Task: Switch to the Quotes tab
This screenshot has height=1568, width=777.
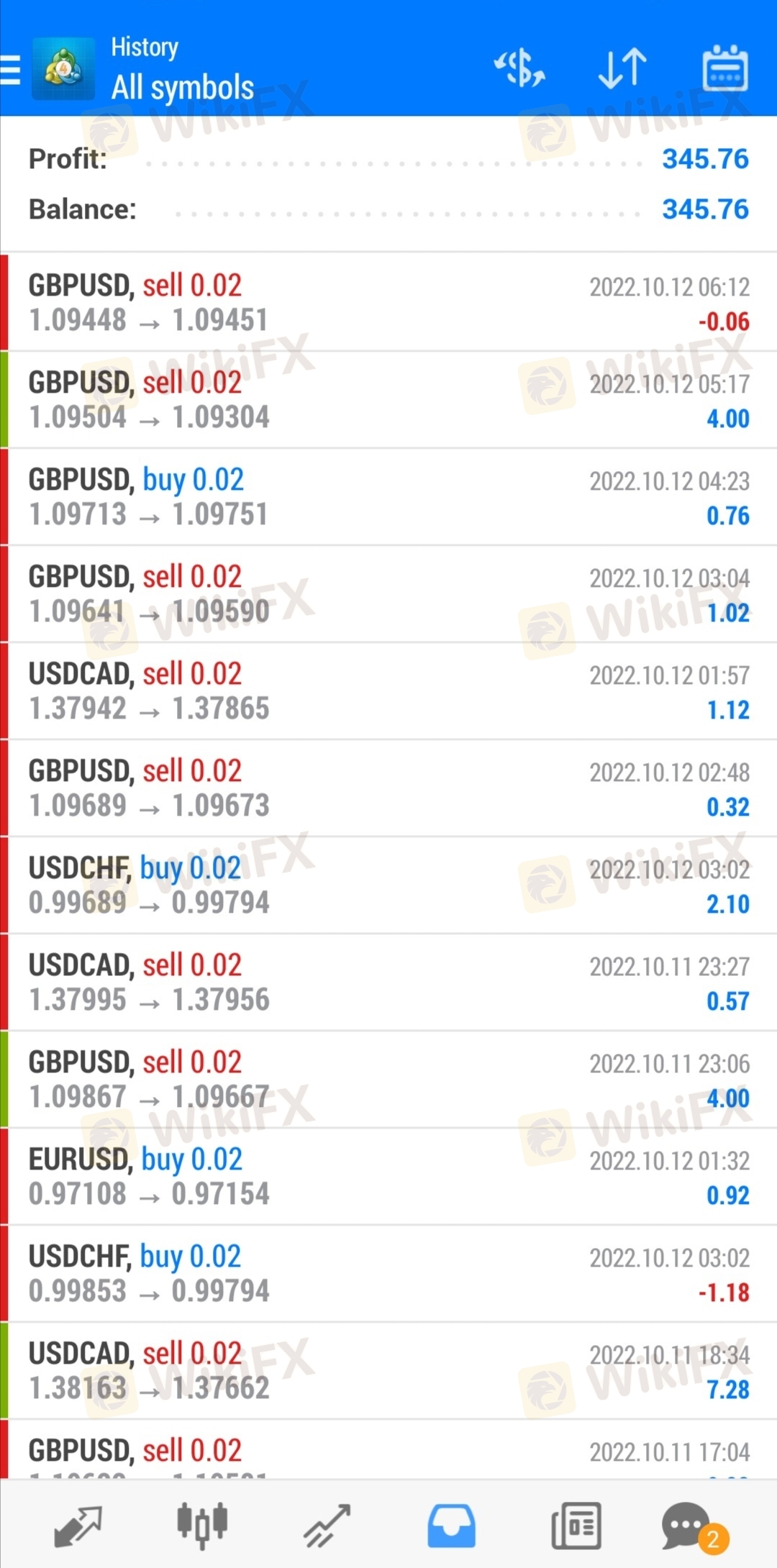Action: click(78, 1526)
